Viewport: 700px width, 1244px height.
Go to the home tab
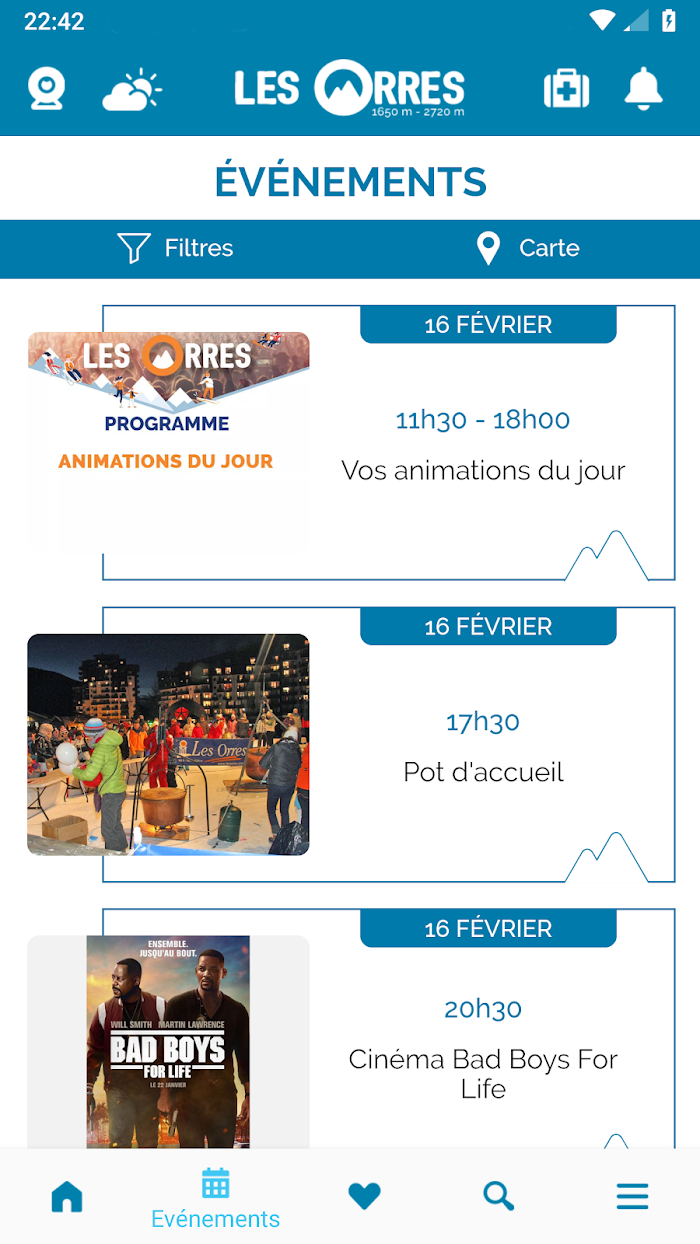(x=67, y=1196)
